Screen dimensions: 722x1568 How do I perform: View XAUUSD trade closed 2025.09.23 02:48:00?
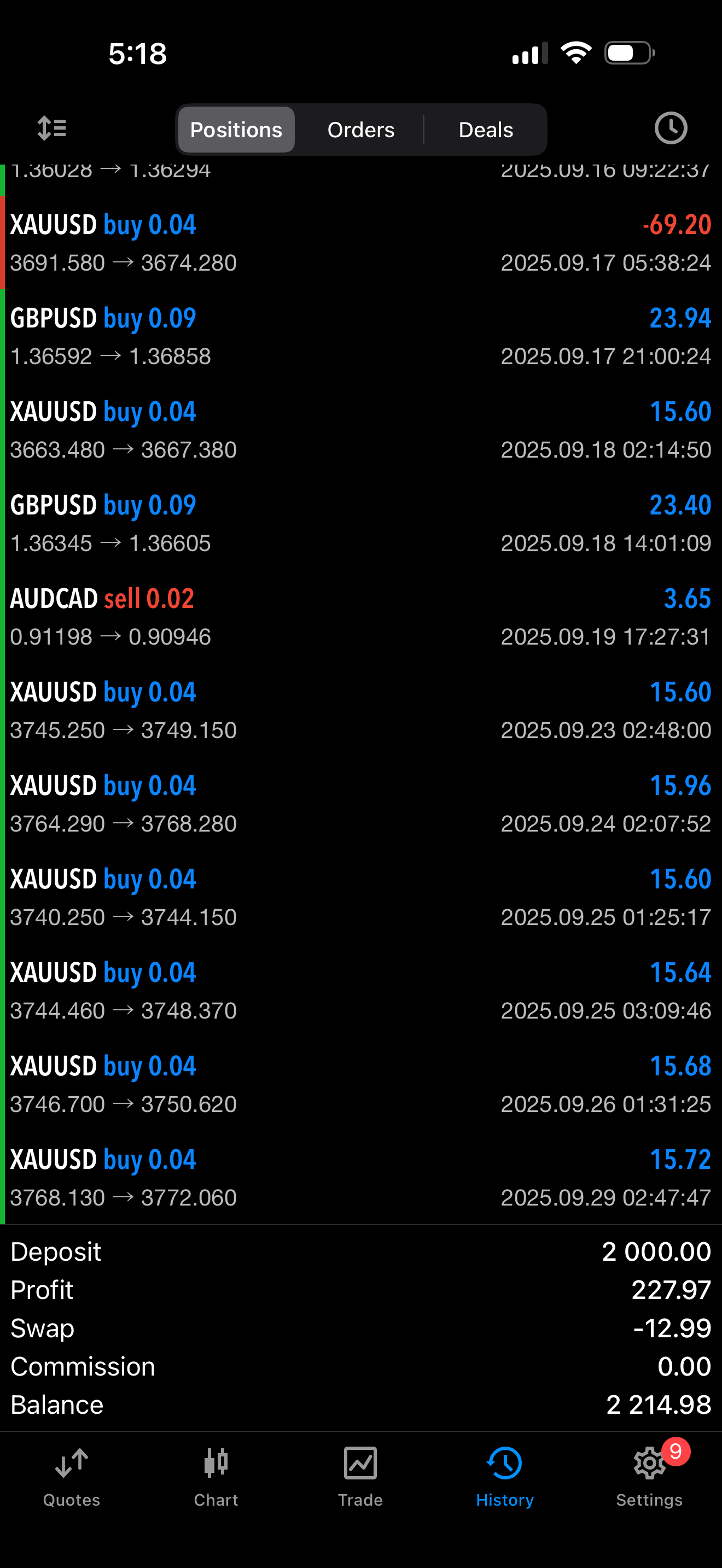point(360,710)
